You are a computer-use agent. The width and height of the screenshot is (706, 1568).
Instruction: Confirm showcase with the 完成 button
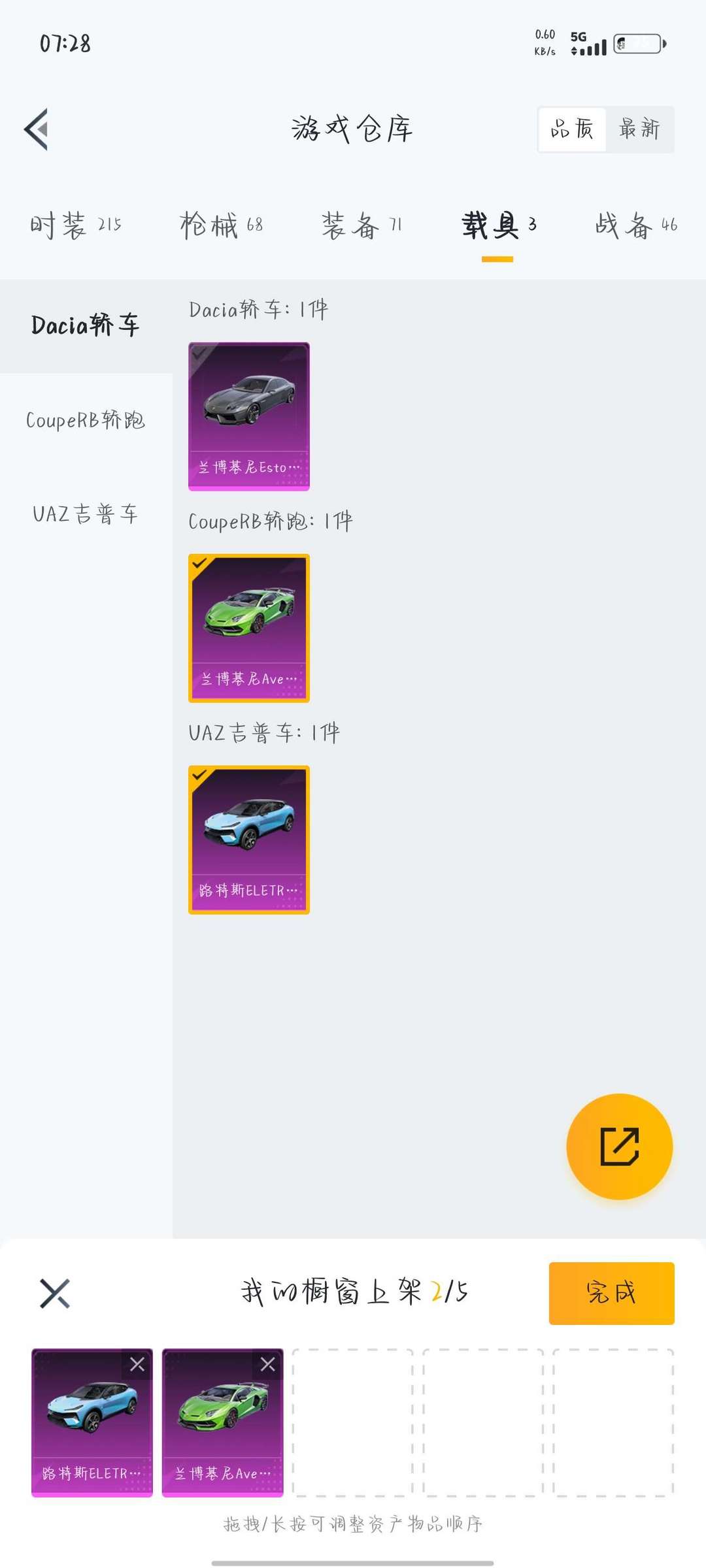pos(611,1294)
